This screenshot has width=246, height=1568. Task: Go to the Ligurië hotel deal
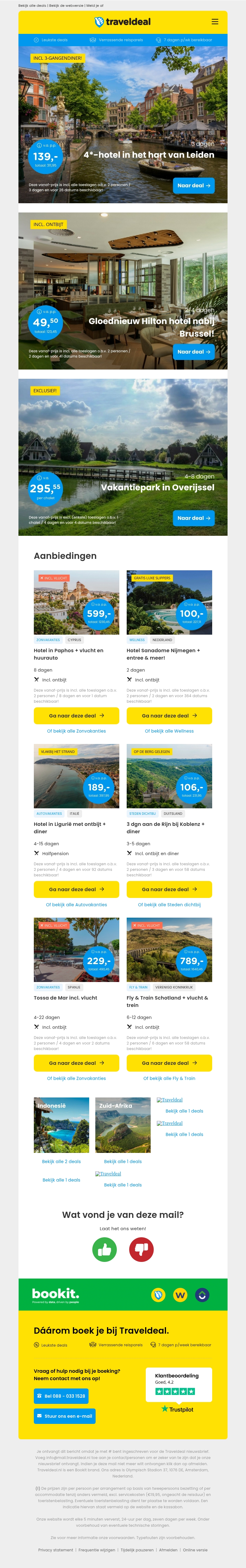77,889
